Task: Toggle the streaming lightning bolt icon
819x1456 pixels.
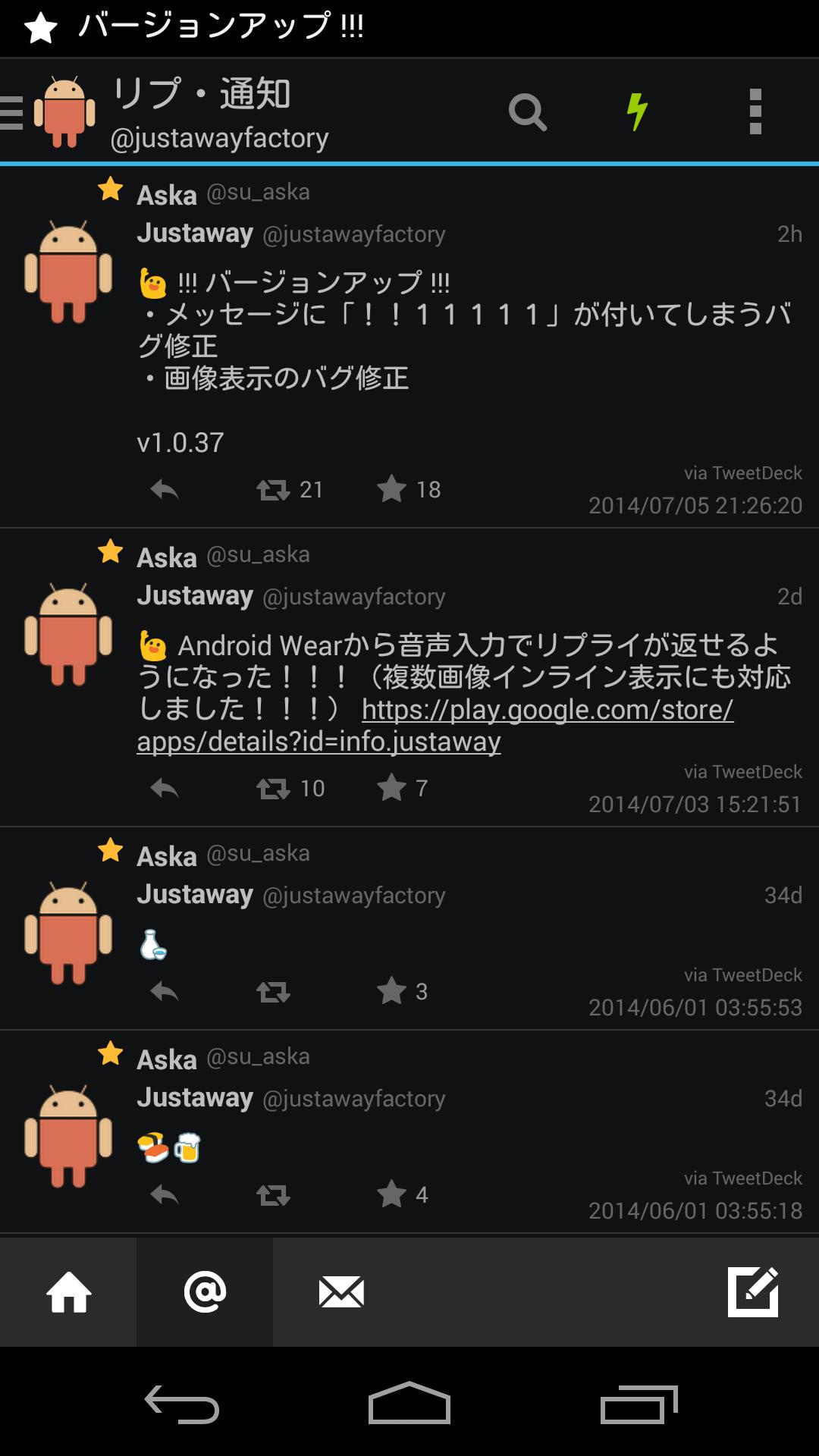Action: pos(637,112)
